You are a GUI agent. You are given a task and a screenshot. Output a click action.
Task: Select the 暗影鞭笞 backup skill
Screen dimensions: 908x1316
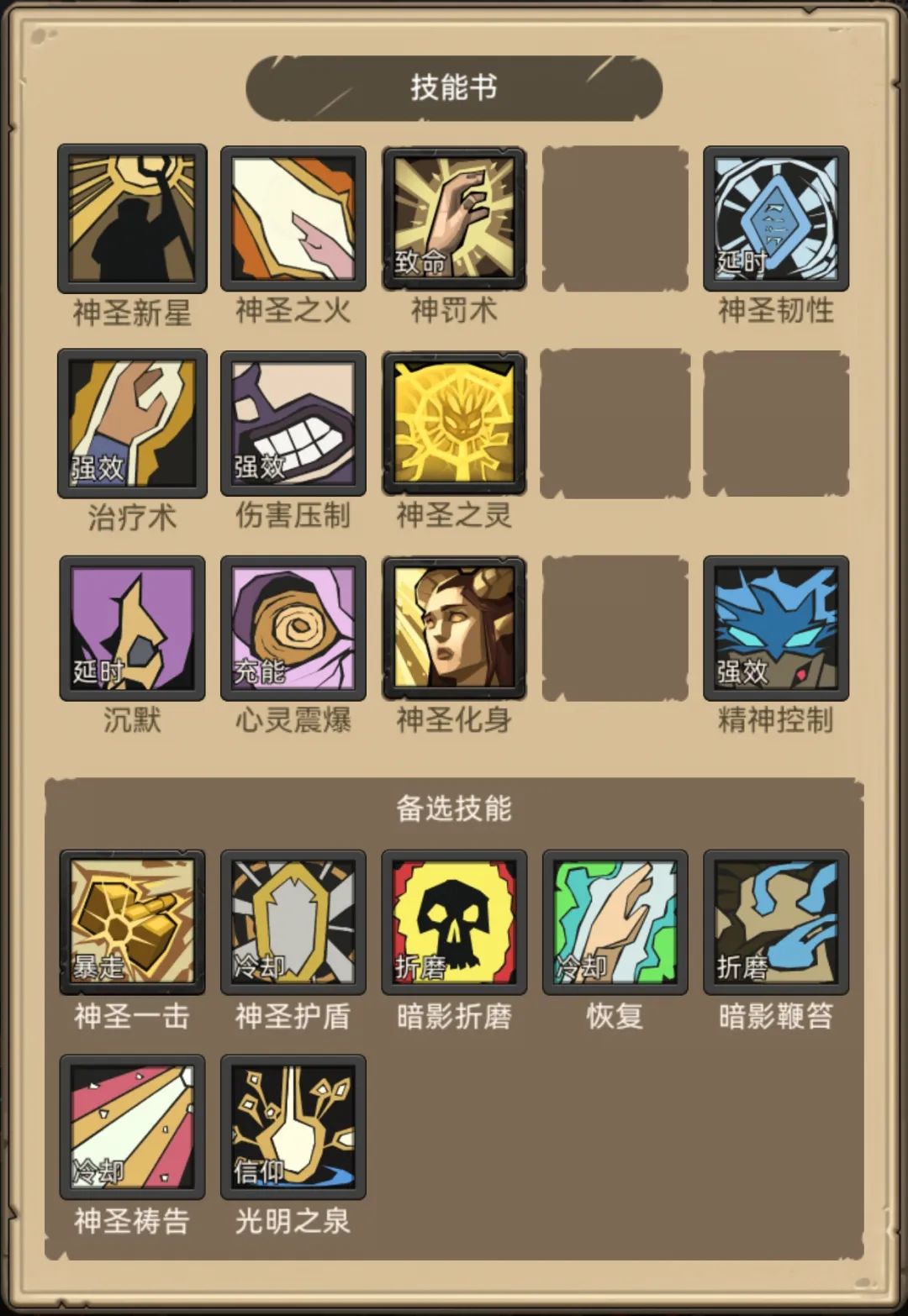coord(776,922)
